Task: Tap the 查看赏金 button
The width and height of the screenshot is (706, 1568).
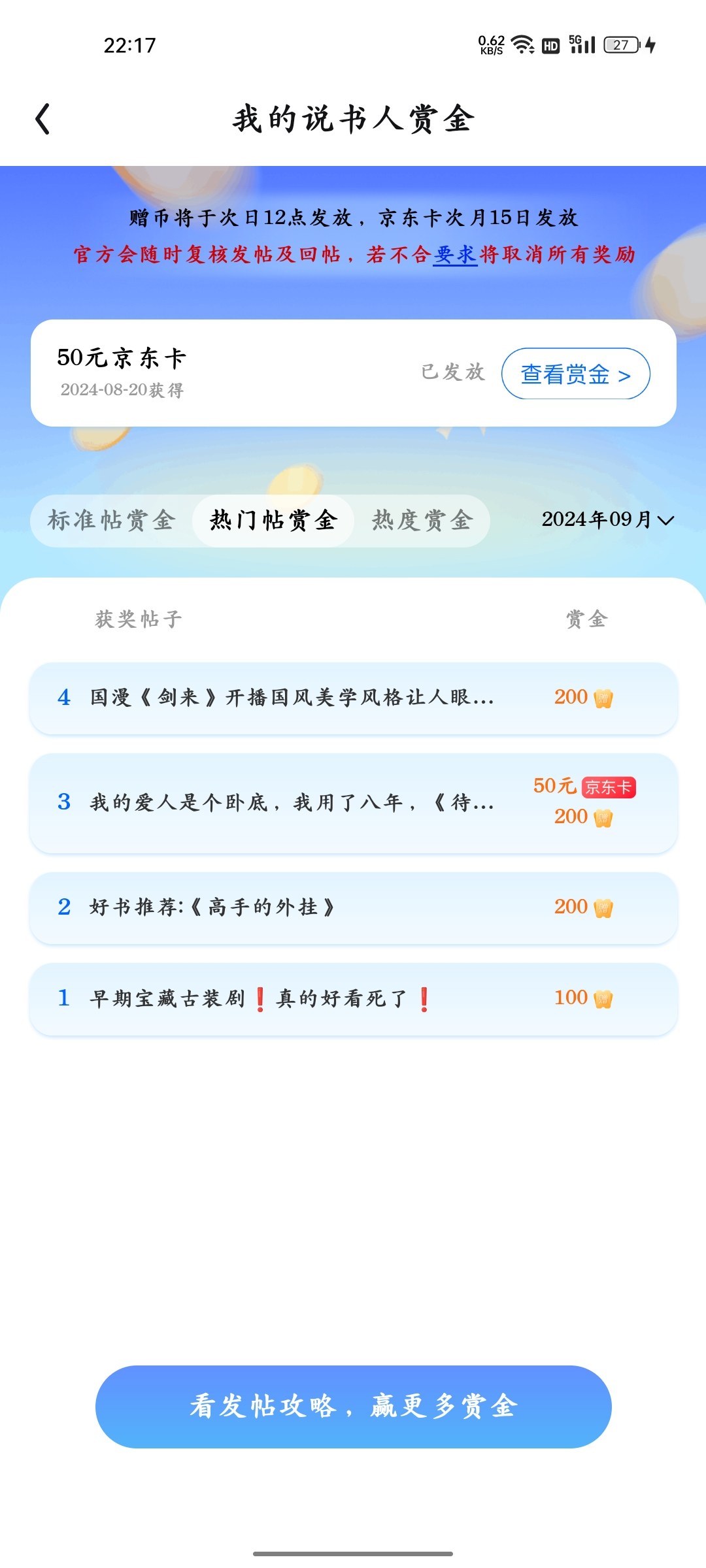Action: click(x=575, y=374)
